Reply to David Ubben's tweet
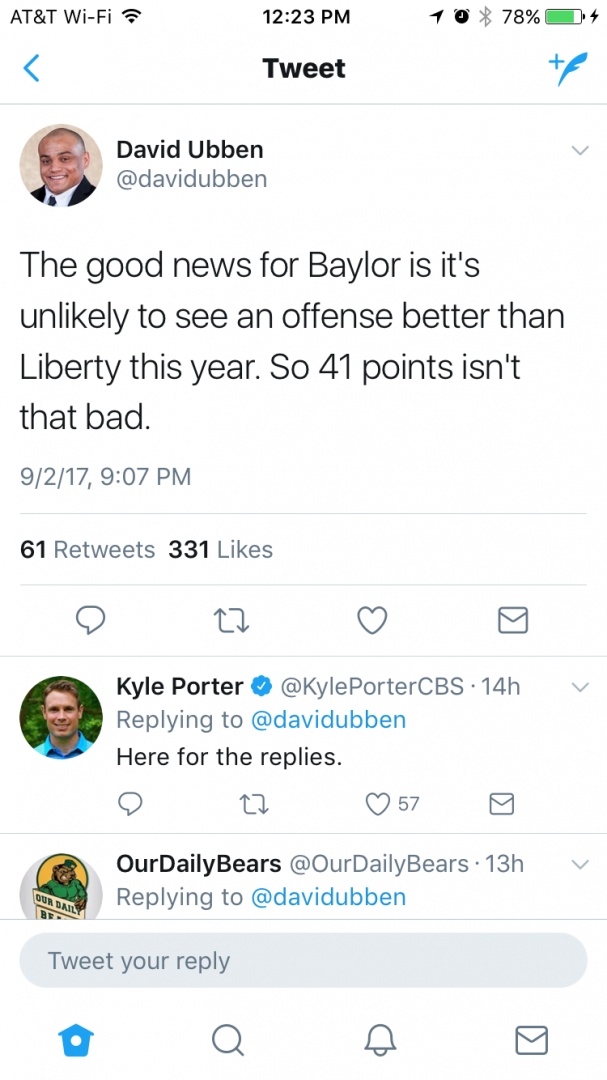Viewport: 607px width, 1080px height. 91,621
